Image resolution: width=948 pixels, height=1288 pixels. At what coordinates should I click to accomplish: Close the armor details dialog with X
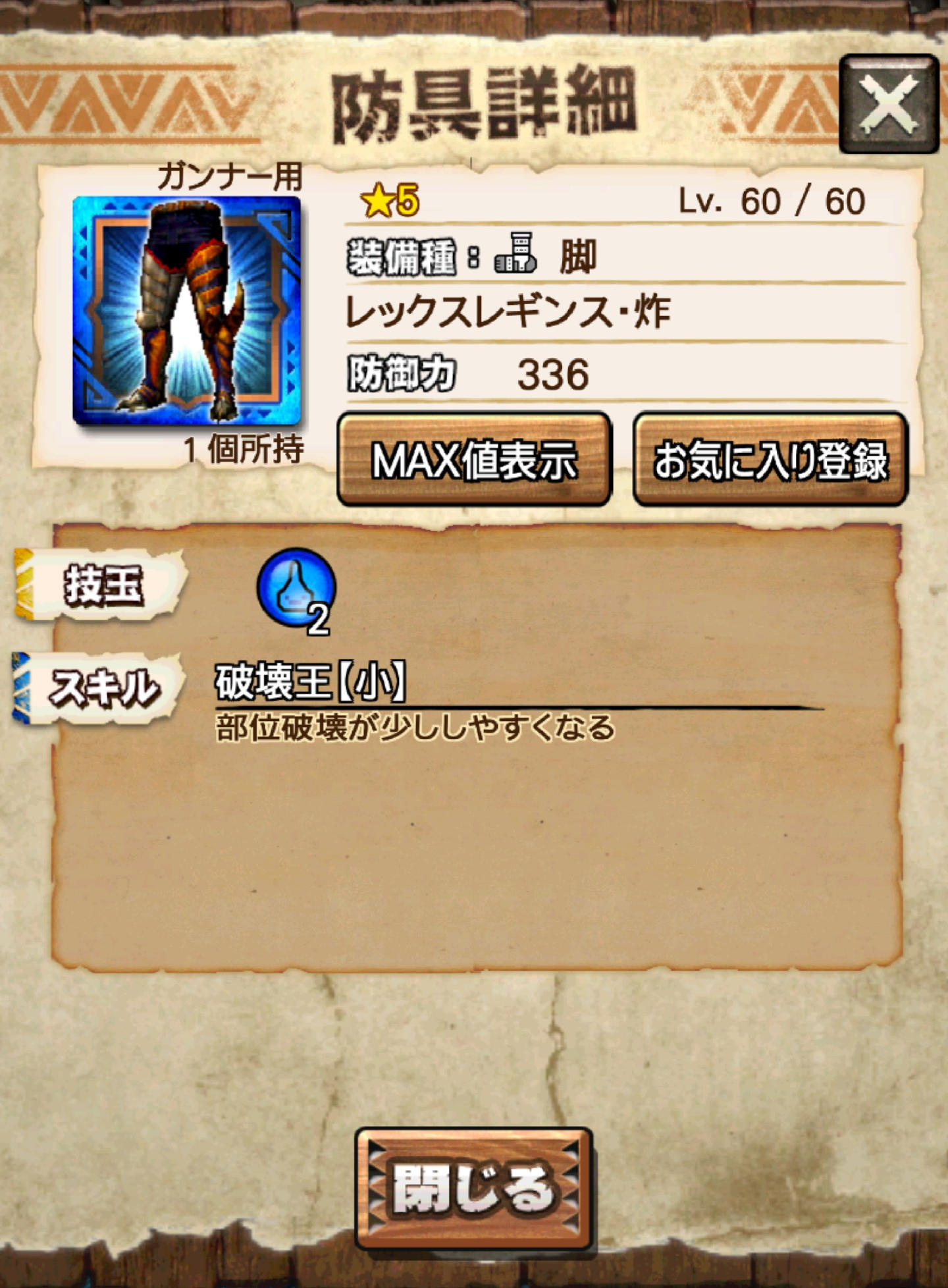pos(888,104)
